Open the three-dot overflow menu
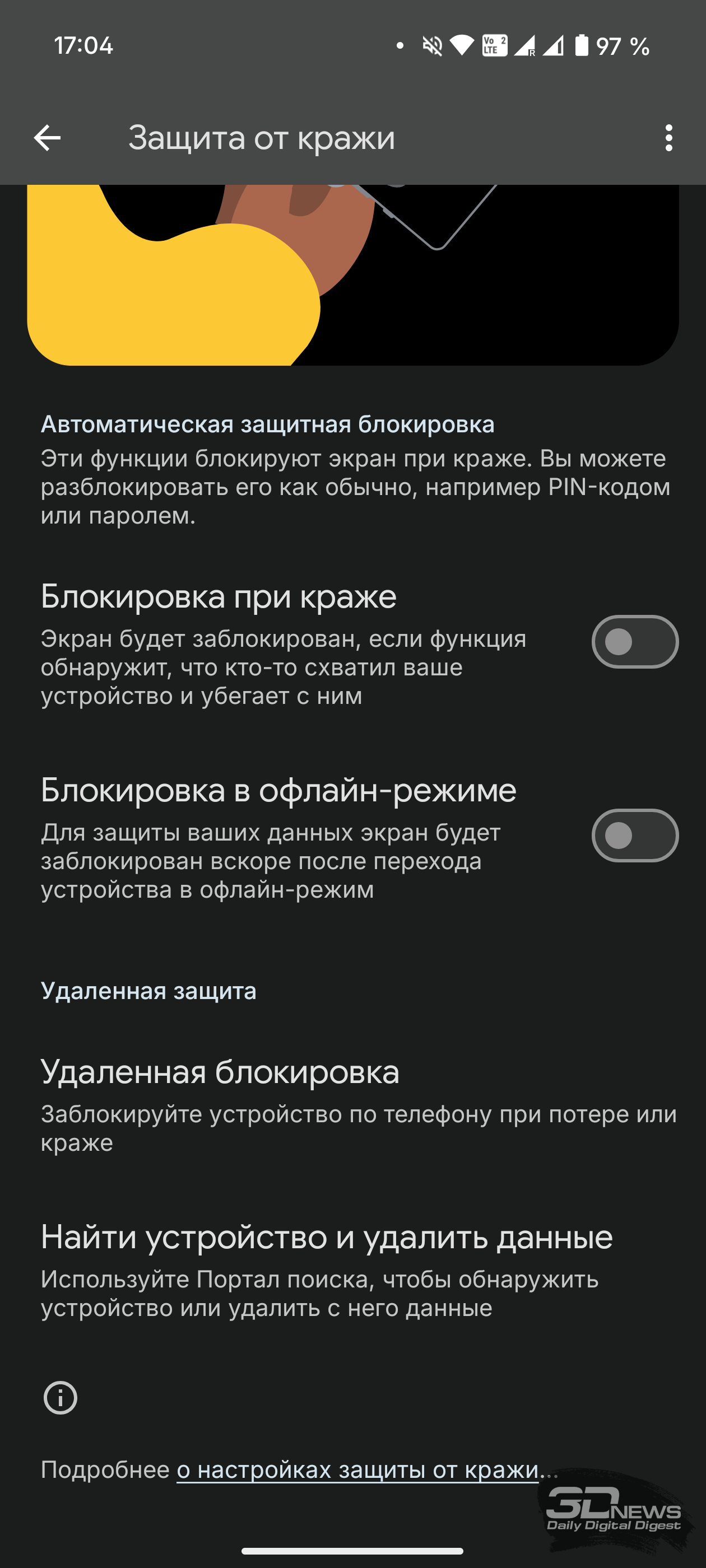 pos(668,138)
